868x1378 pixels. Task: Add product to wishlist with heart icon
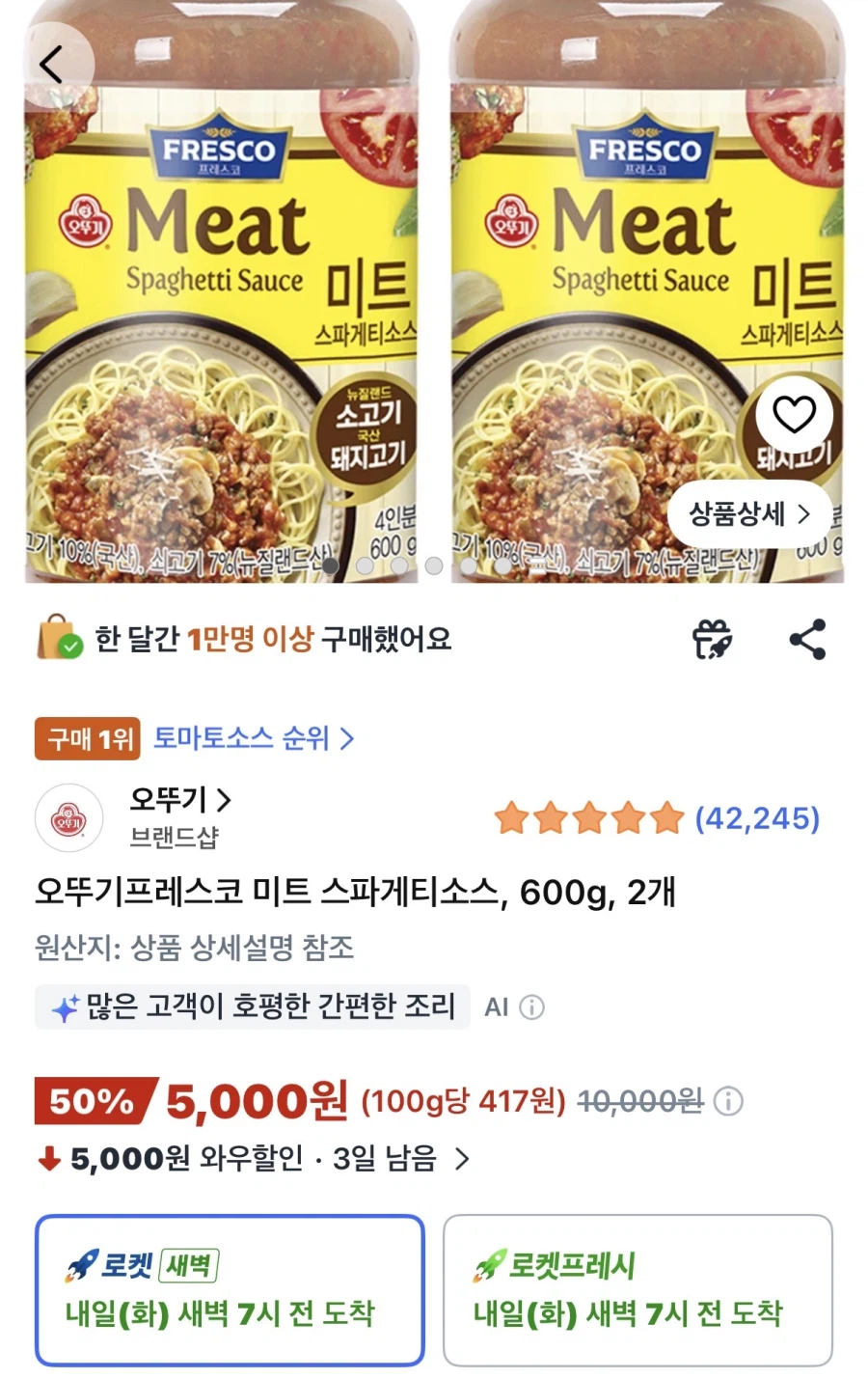tap(794, 415)
